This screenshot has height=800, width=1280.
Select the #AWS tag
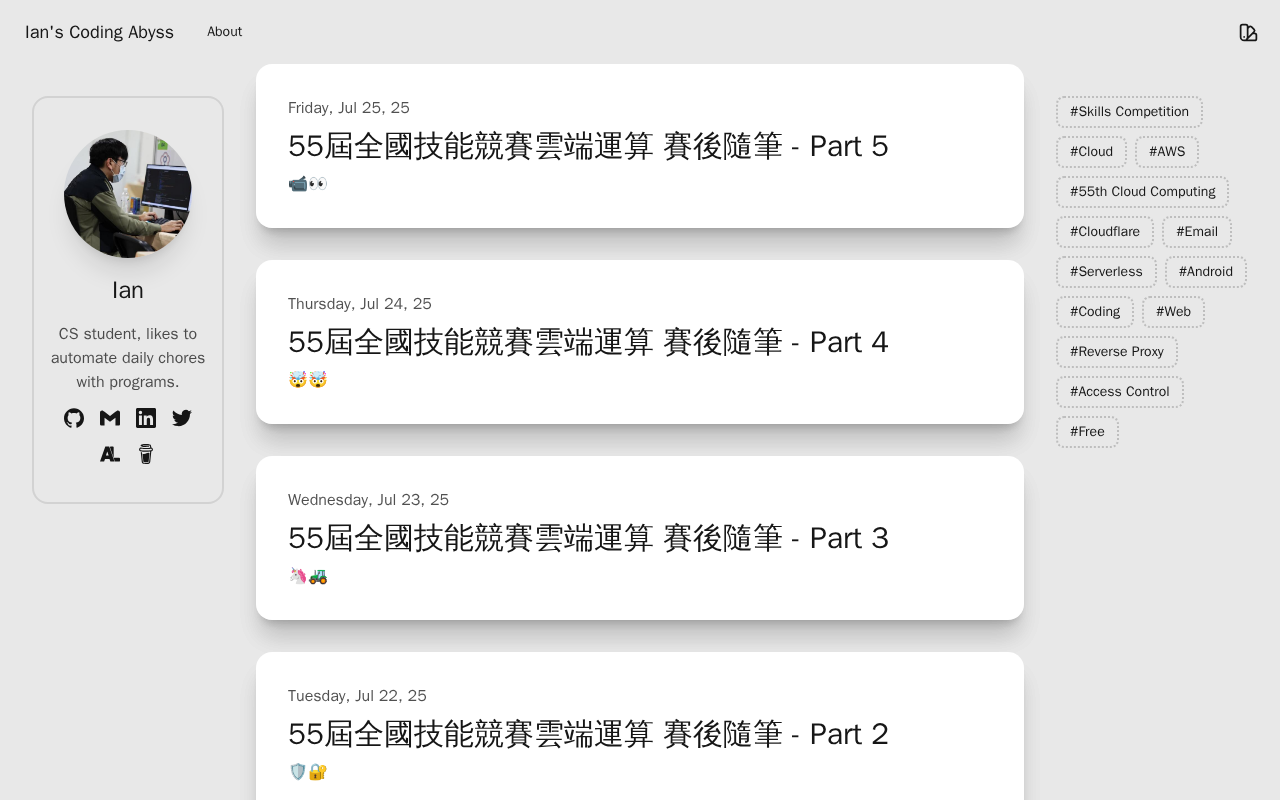click(1166, 152)
